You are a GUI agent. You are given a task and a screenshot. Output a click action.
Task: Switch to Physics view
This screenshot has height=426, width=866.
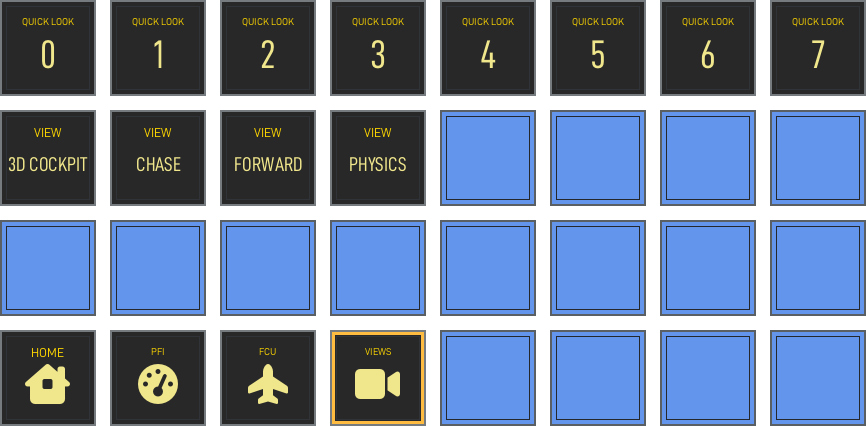pyautogui.click(x=378, y=158)
